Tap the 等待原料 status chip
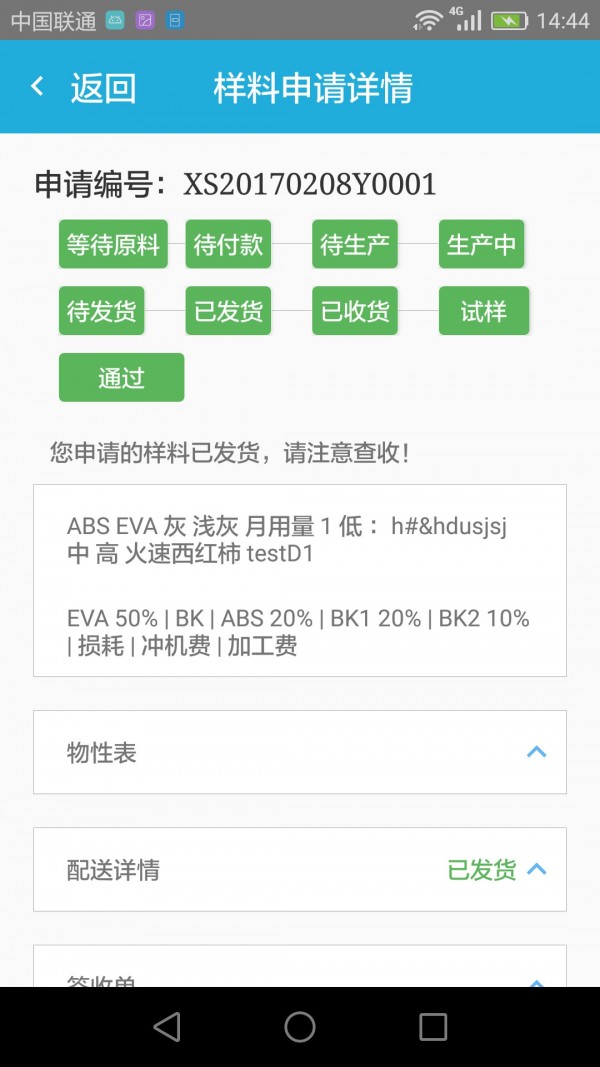The image size is (600, 1067). pyautogui.click(x=113, y=244)
